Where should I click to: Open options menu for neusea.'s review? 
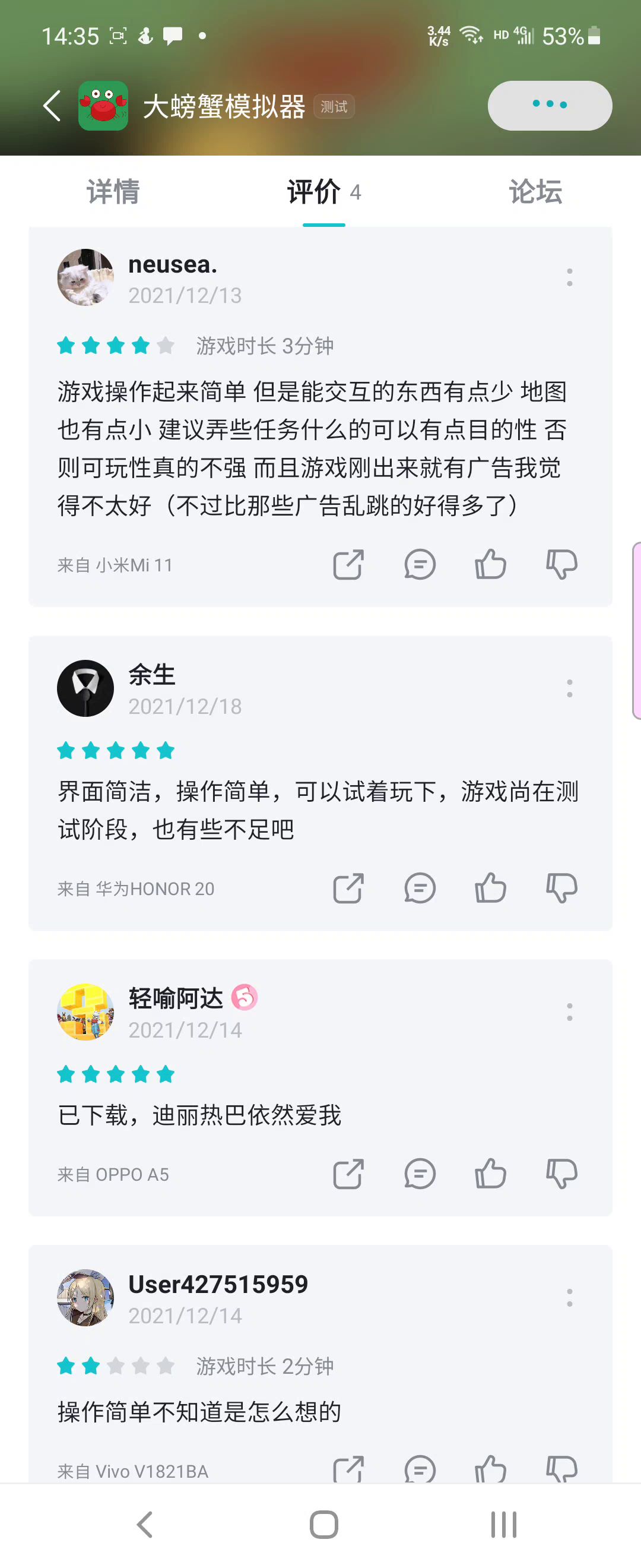pos(569,277)
